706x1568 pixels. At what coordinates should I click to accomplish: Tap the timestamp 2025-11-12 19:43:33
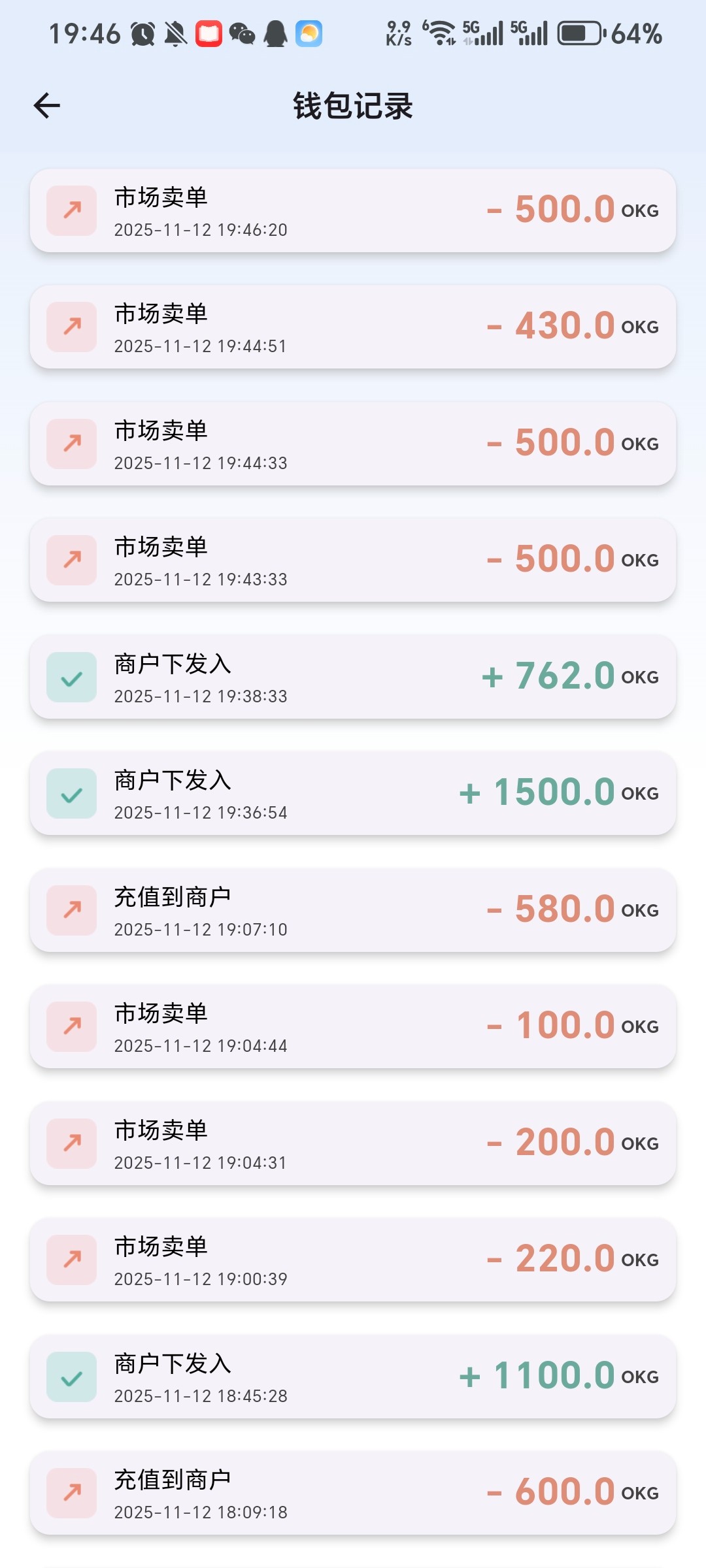[200, 579]
